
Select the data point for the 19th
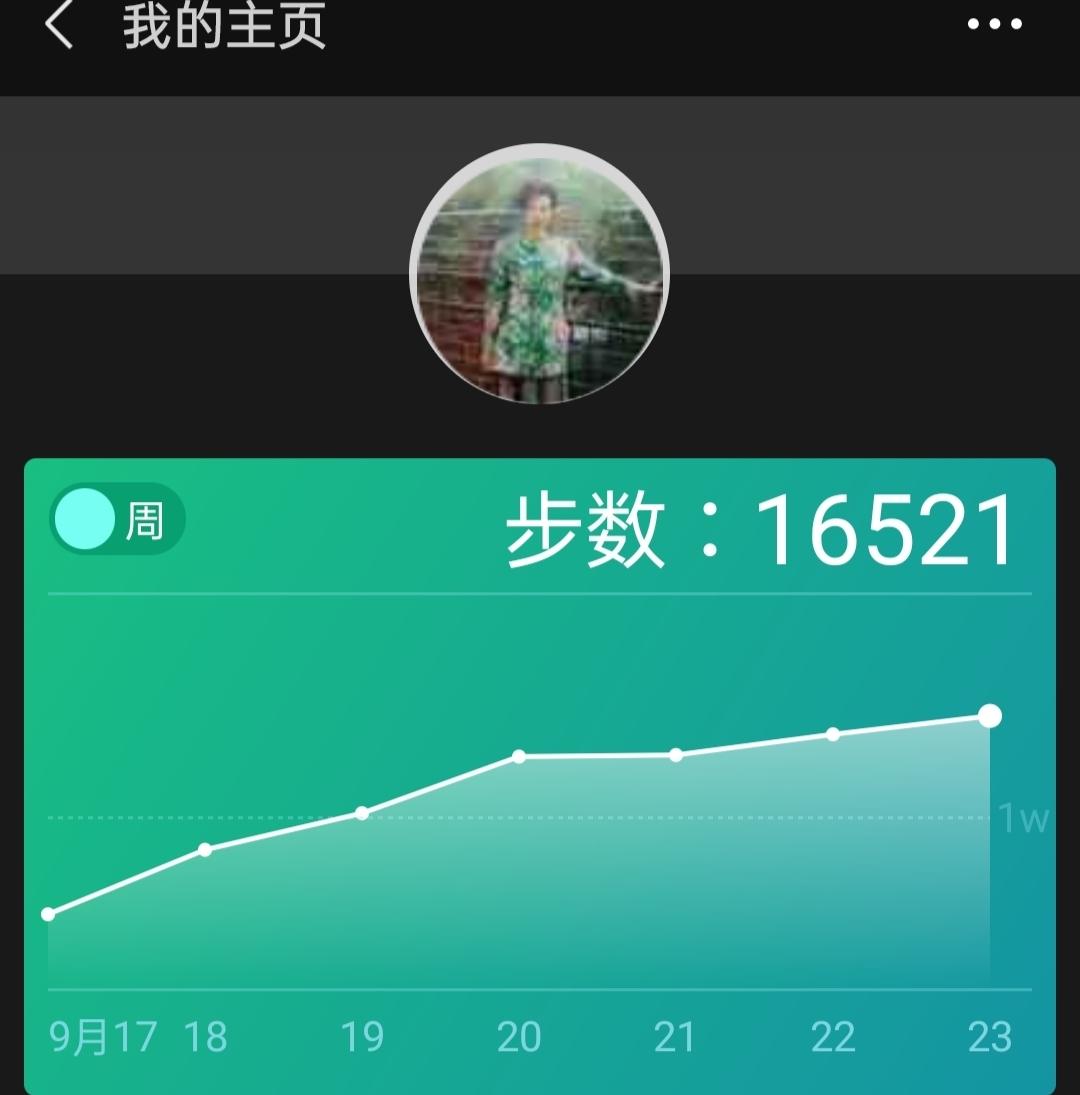click(x=362, y=813)
